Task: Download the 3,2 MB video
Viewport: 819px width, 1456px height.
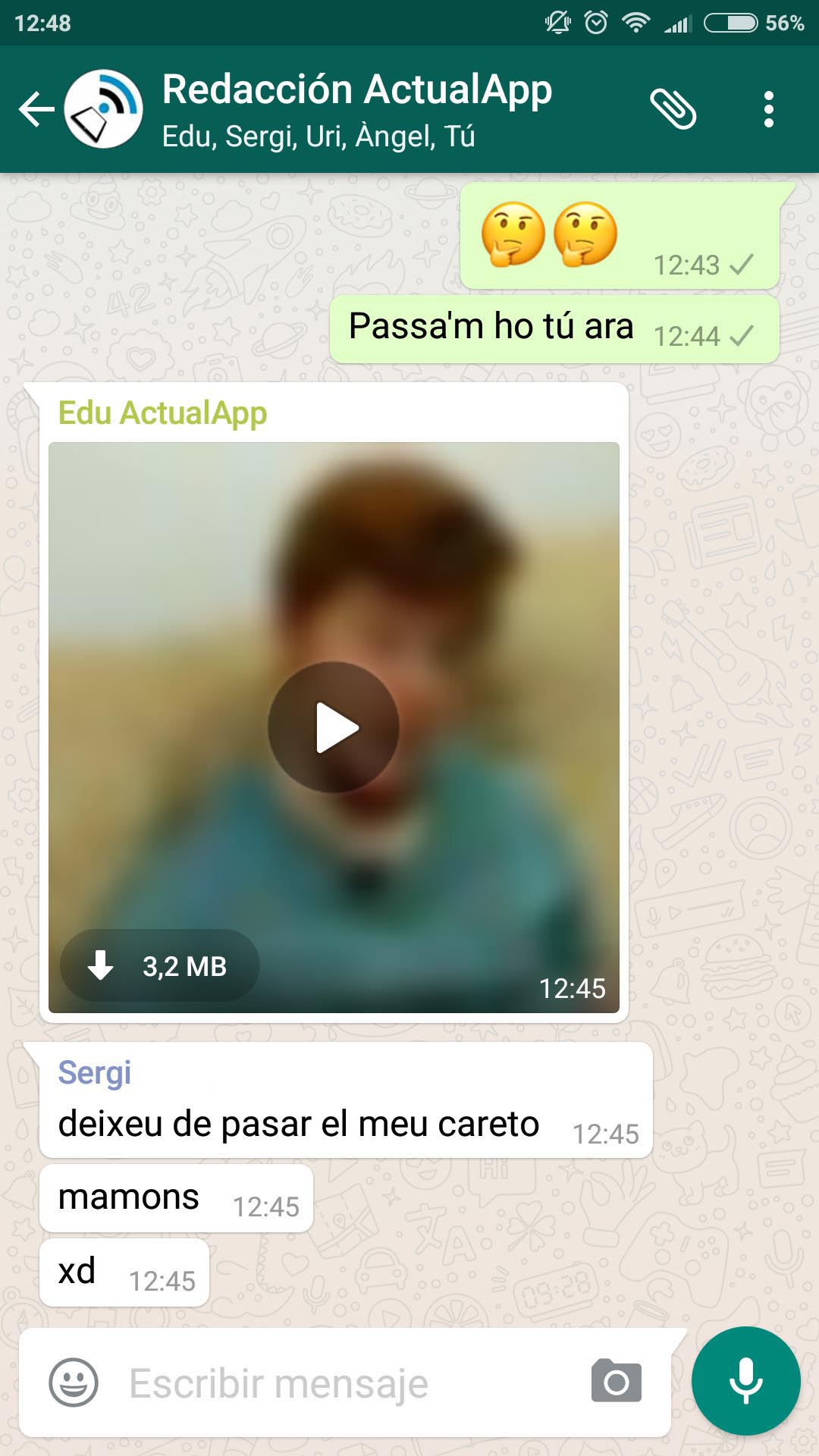Action: click(x=160, y=965)
